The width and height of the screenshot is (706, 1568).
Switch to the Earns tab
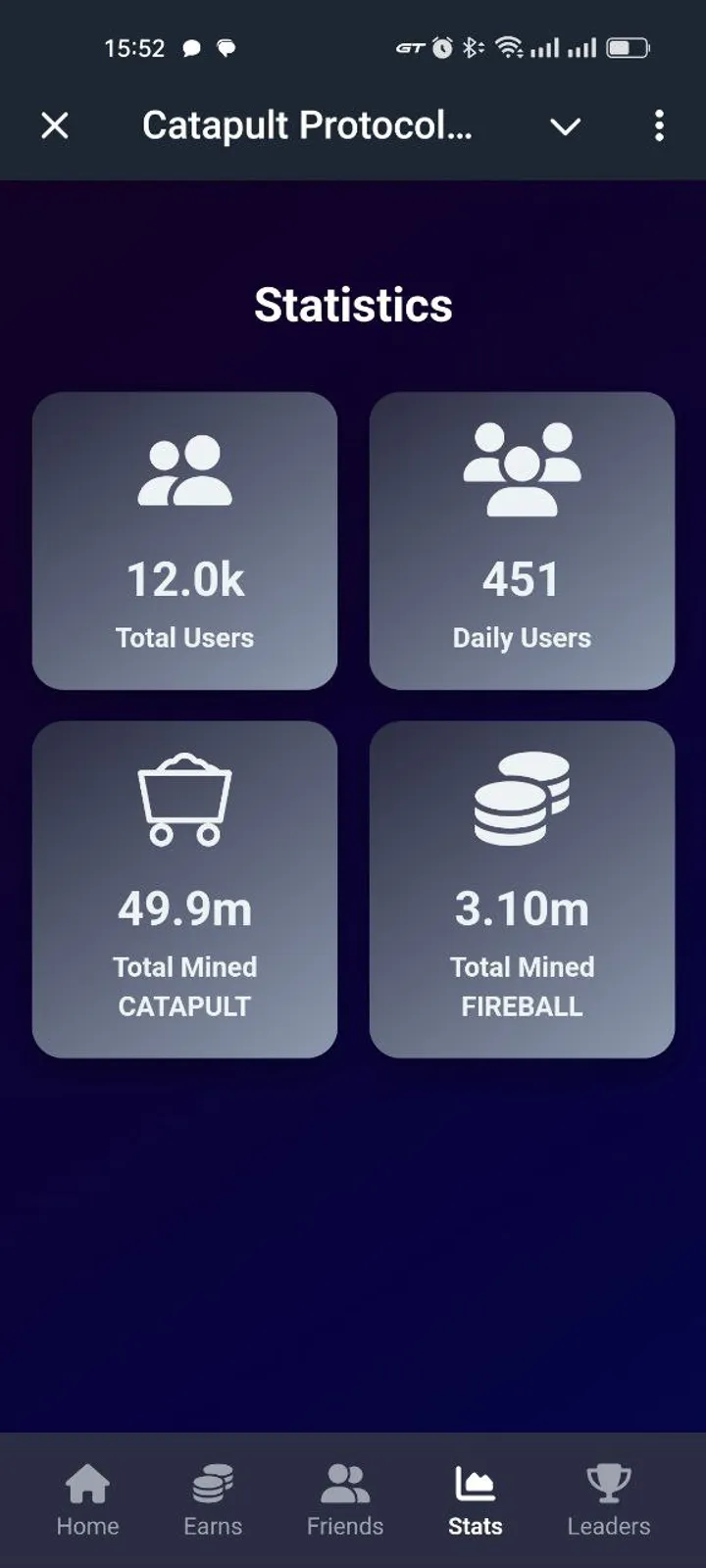click(213, 1499)
